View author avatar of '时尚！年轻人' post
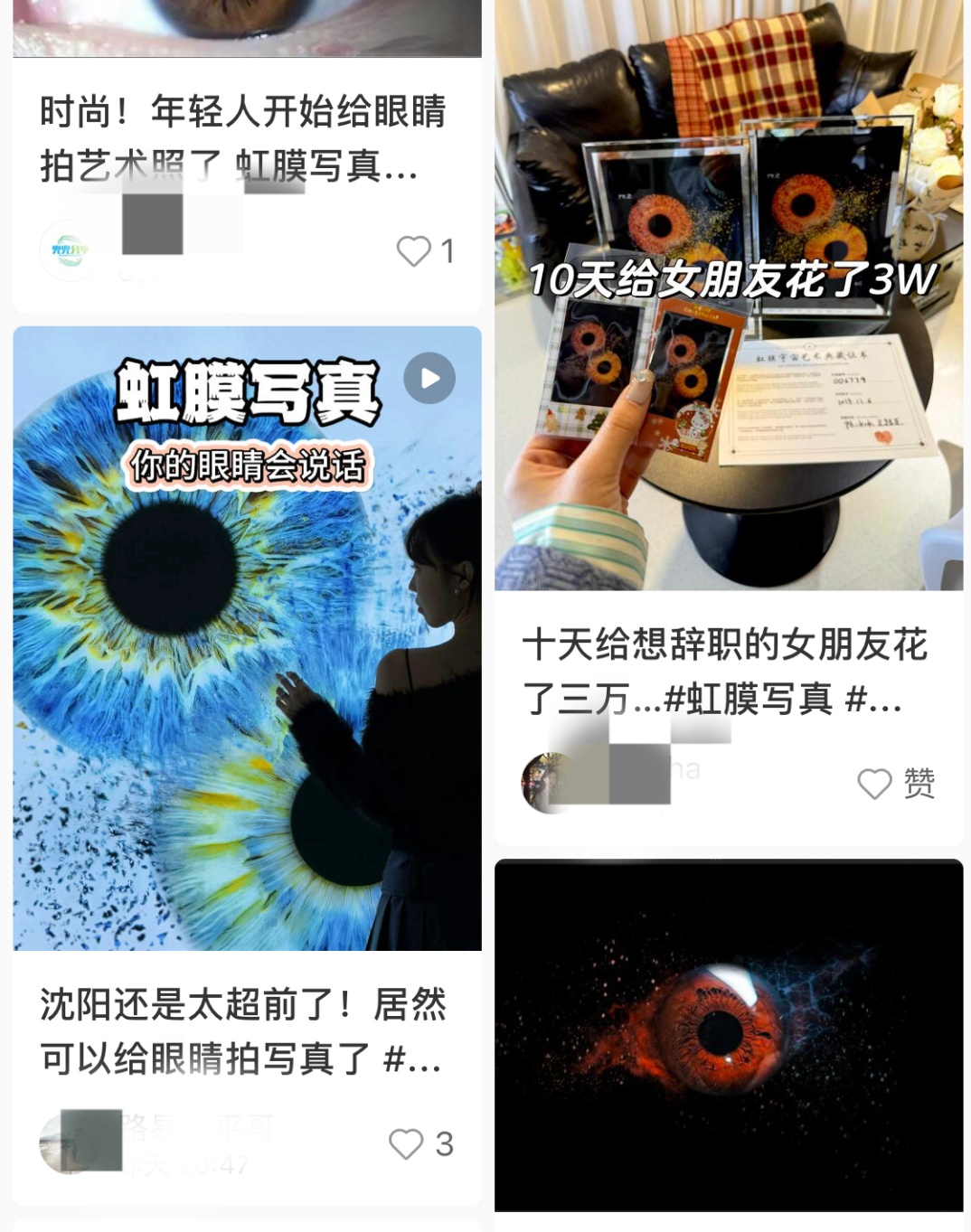971x1232 pixels. point(68,250)
